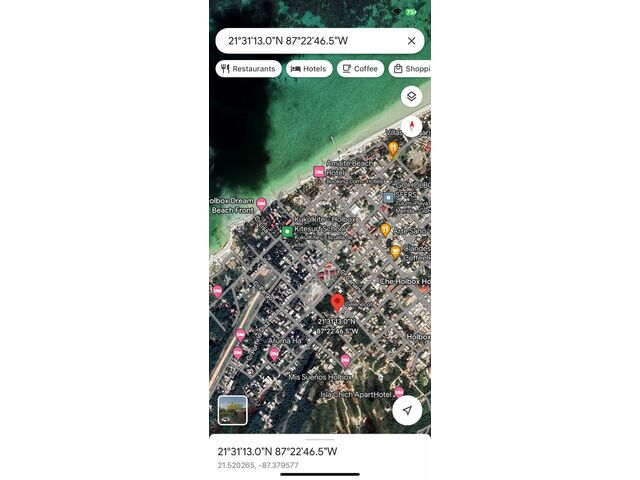Clear the coordinates search query
This screenshot has height=480, width=640.
(411, 41)
